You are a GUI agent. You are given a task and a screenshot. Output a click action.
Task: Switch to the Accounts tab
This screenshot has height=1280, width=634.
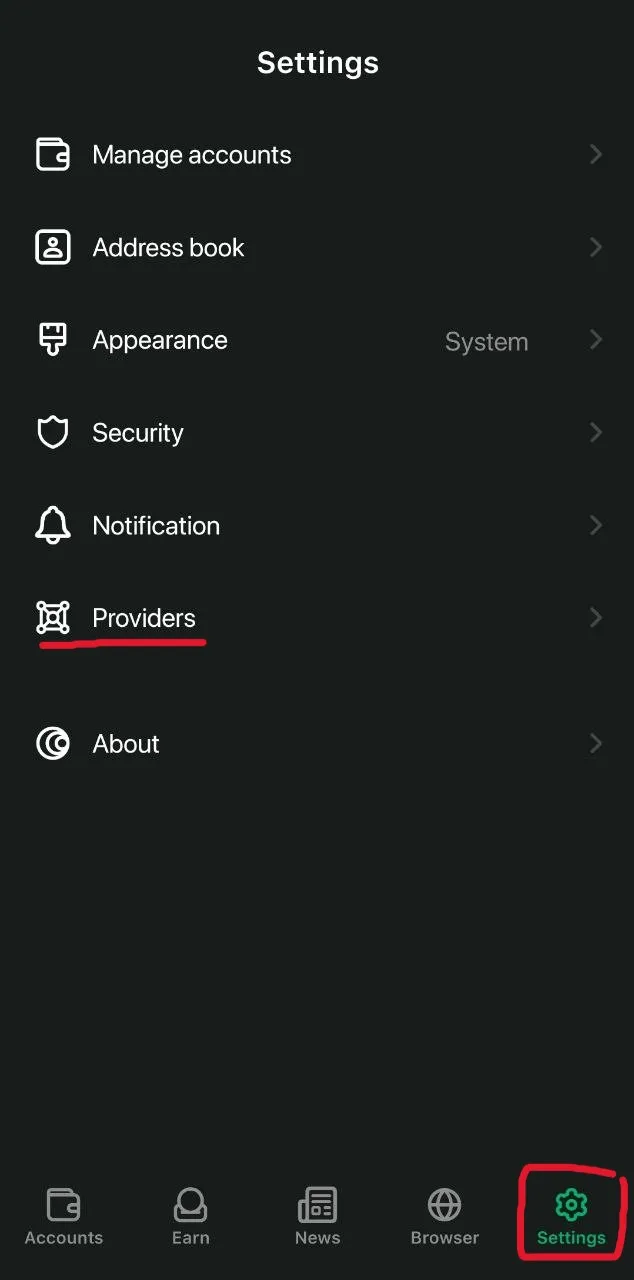64,1216
